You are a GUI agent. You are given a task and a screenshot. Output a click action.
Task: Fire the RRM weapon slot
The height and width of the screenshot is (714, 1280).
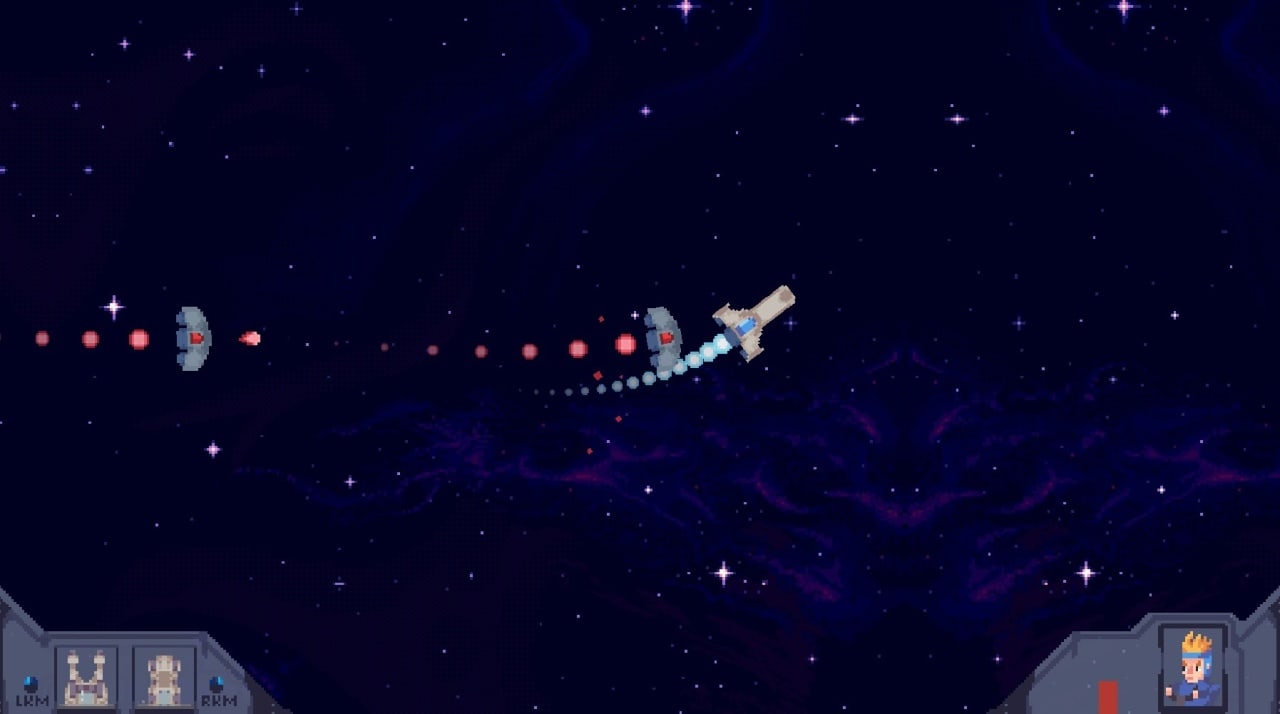point(165,677)
